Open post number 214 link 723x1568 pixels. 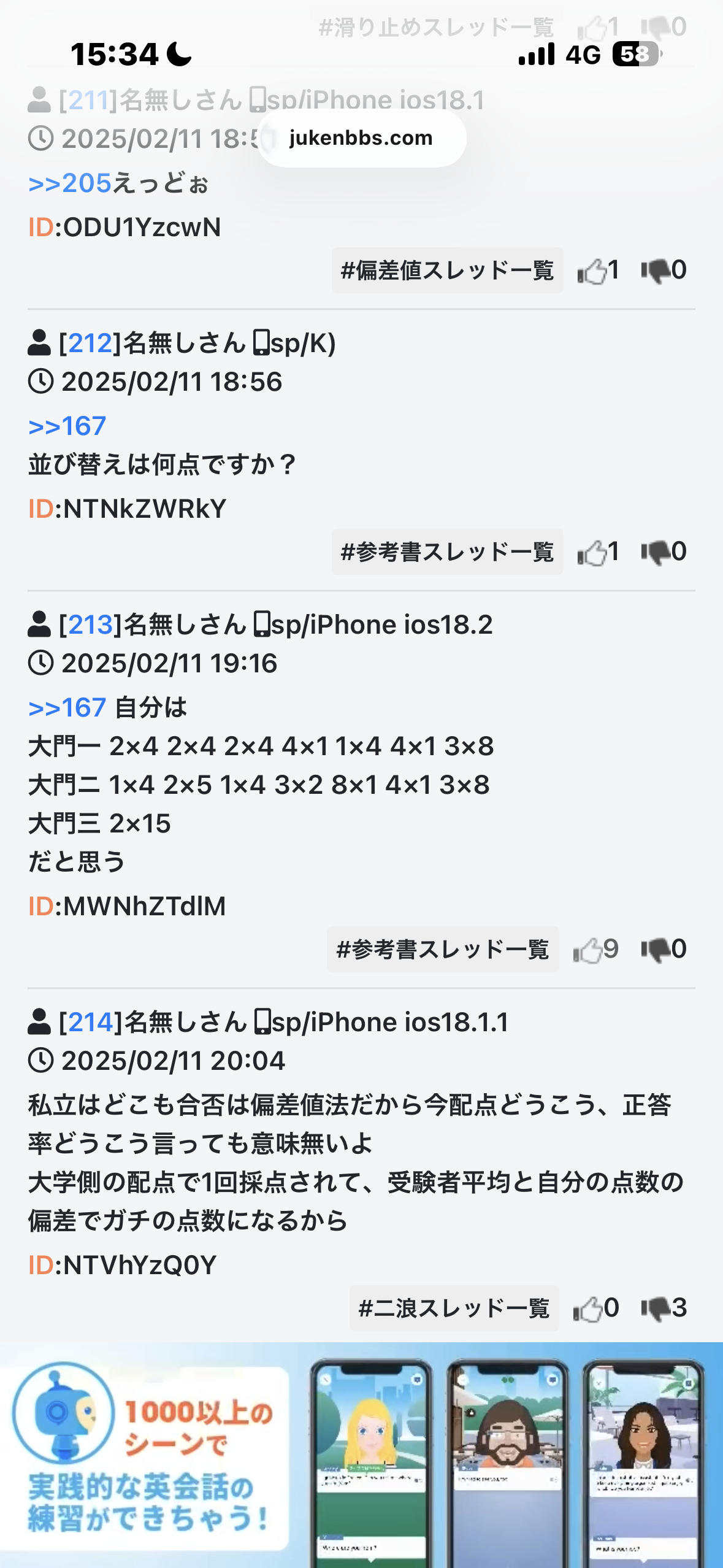(91, 1022)
